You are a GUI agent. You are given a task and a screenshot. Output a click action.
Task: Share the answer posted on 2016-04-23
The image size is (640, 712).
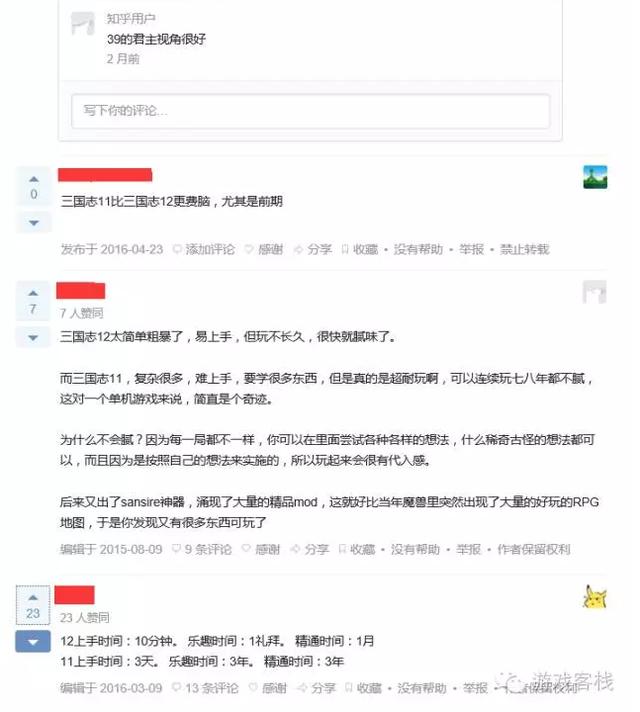click(x=313, y=249)
